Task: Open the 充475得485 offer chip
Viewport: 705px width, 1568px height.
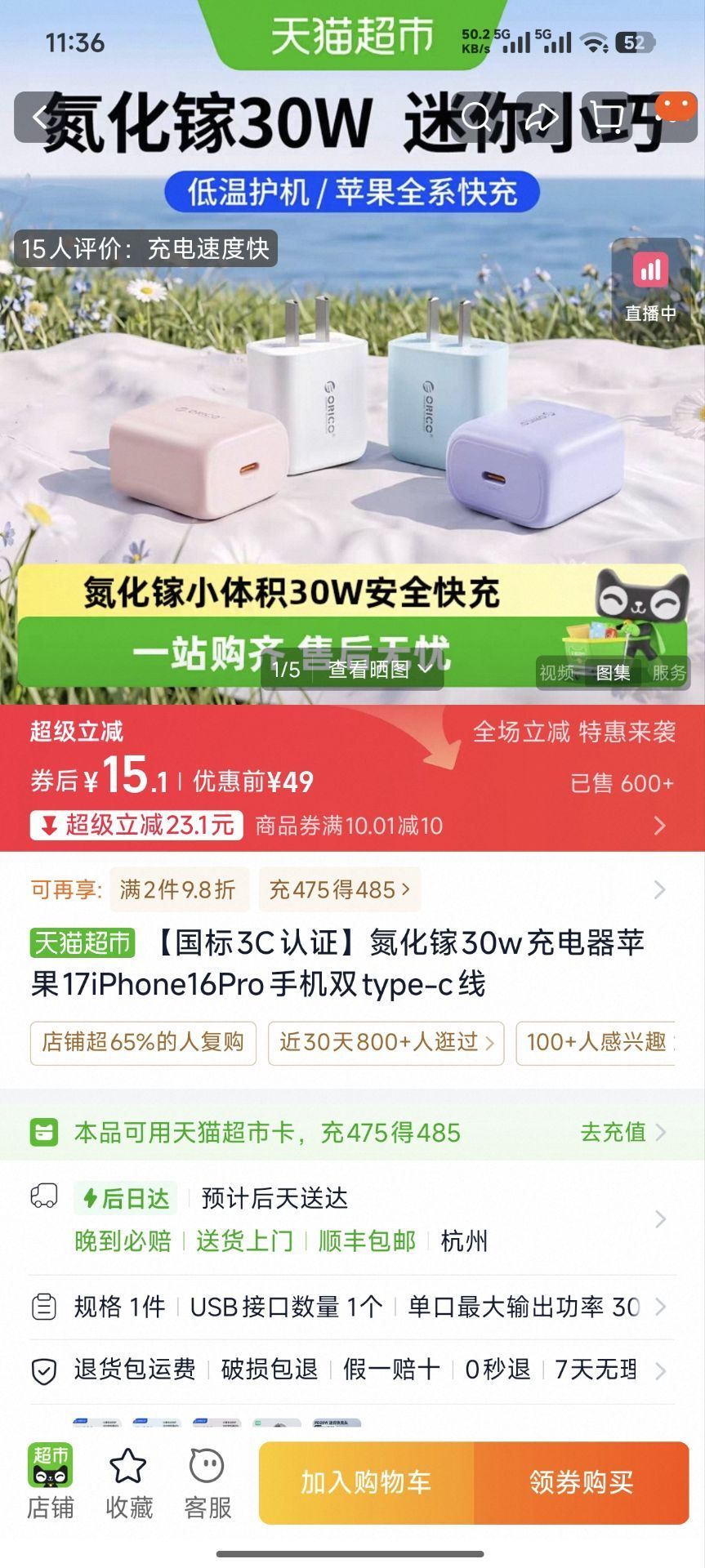Action: pyautogui.click(x=339, y=889)
